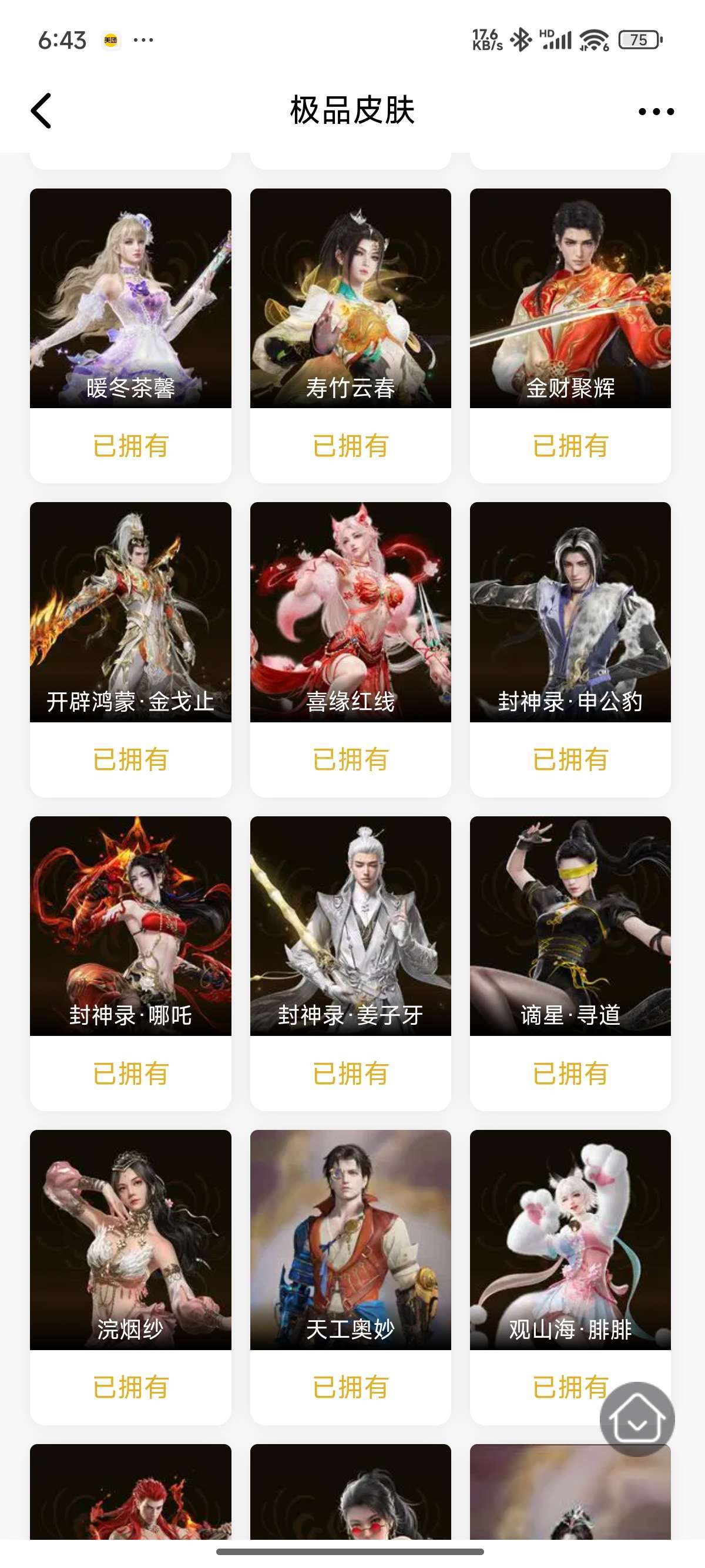The image size is (705, 1568).
Task: Go back from 极品皮肤 page
Action: (41, 111)
